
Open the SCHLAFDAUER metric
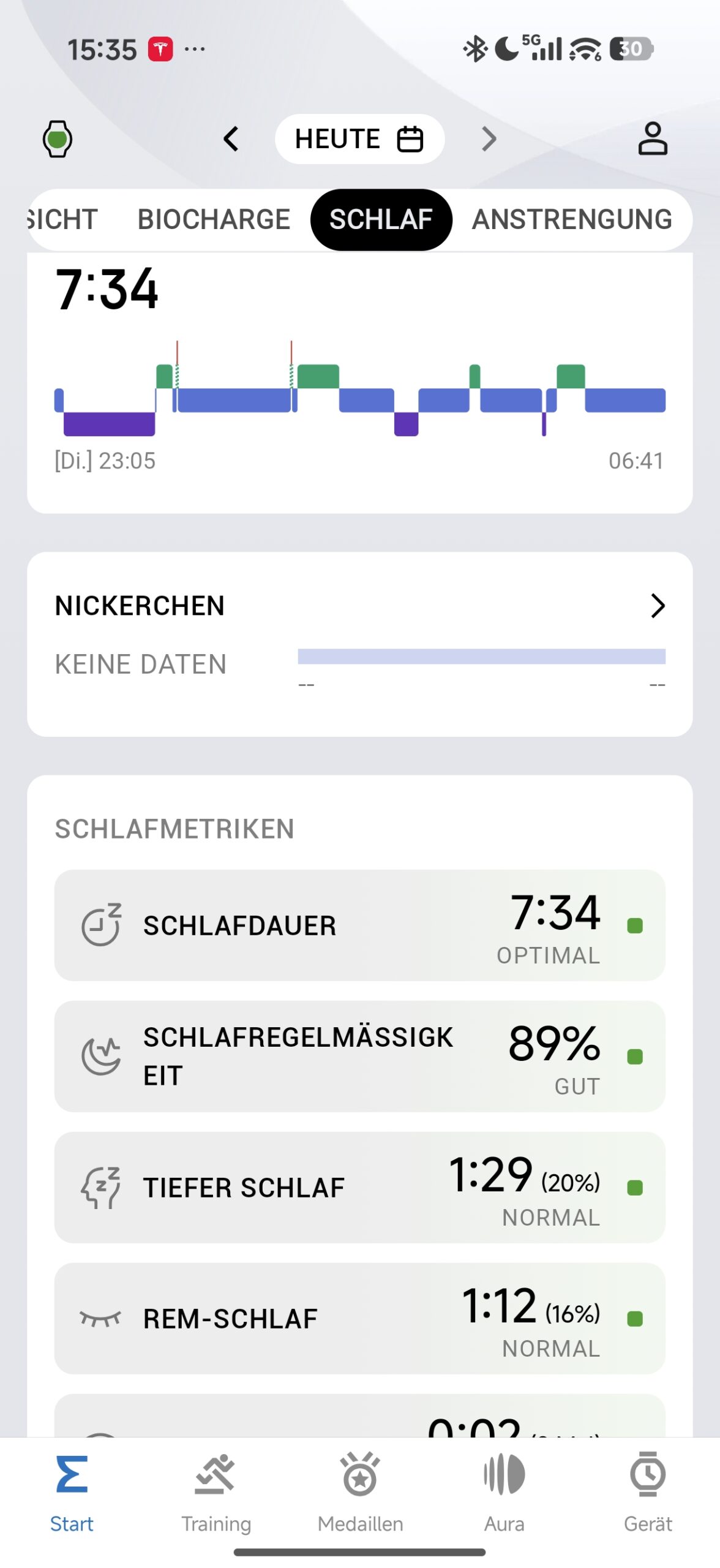[359, 925]
